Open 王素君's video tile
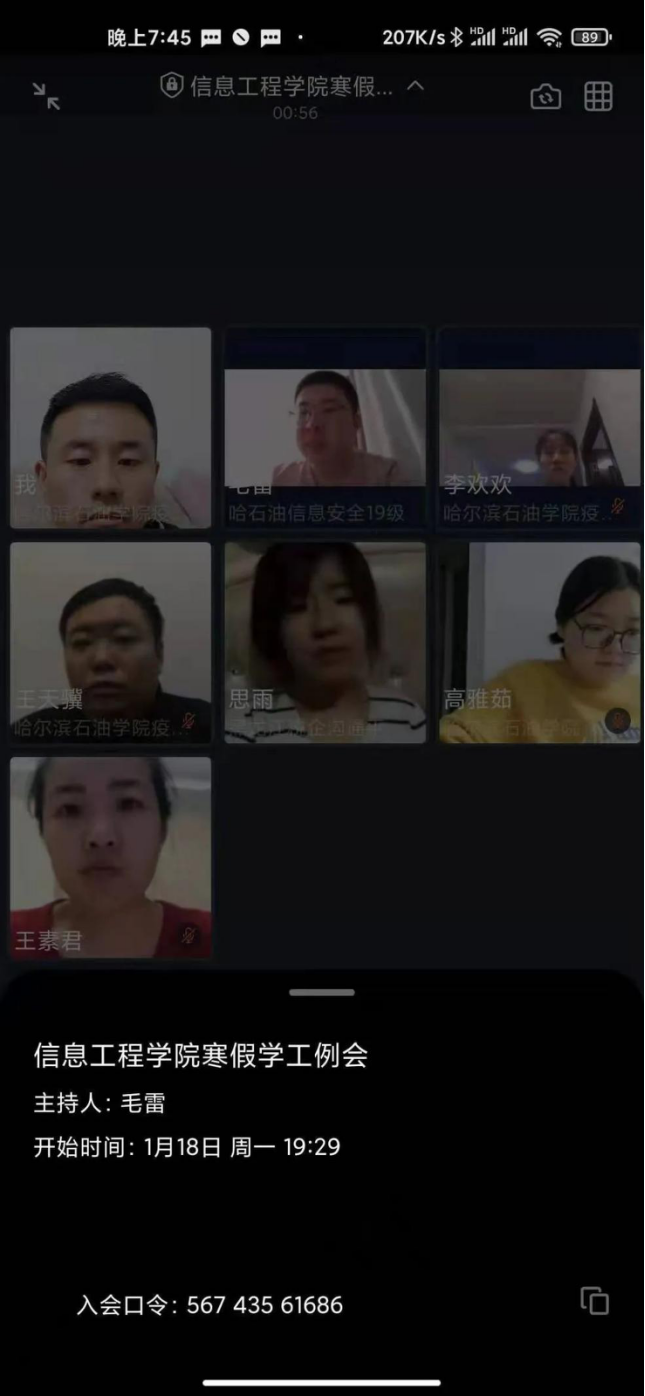 111,857
